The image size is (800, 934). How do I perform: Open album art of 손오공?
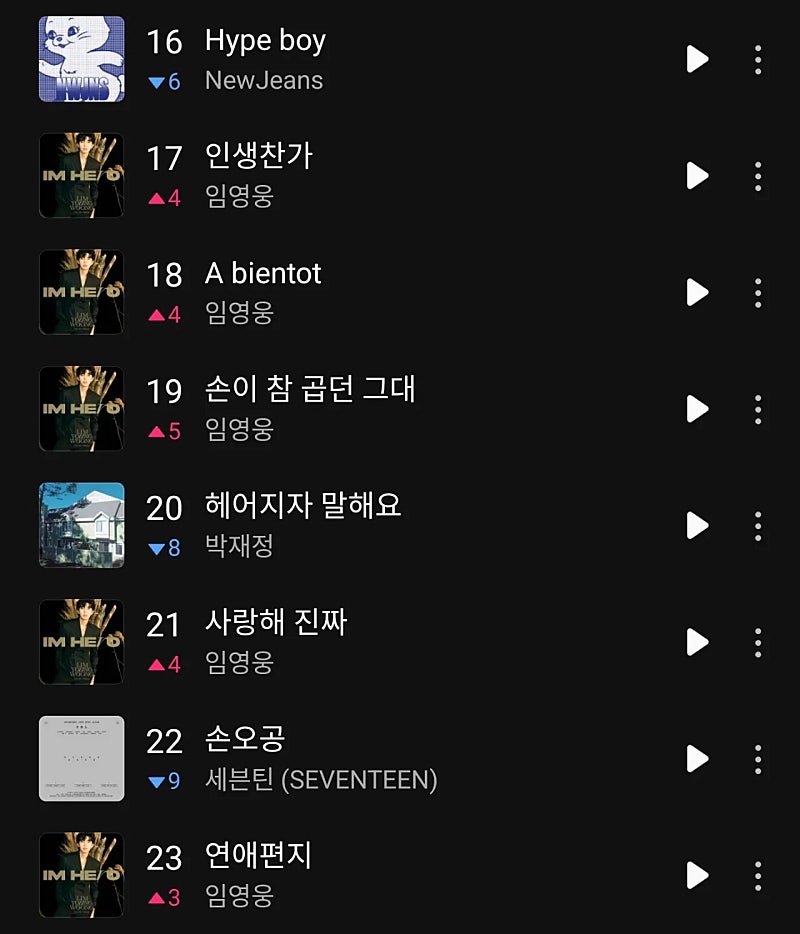pos(82,759)
